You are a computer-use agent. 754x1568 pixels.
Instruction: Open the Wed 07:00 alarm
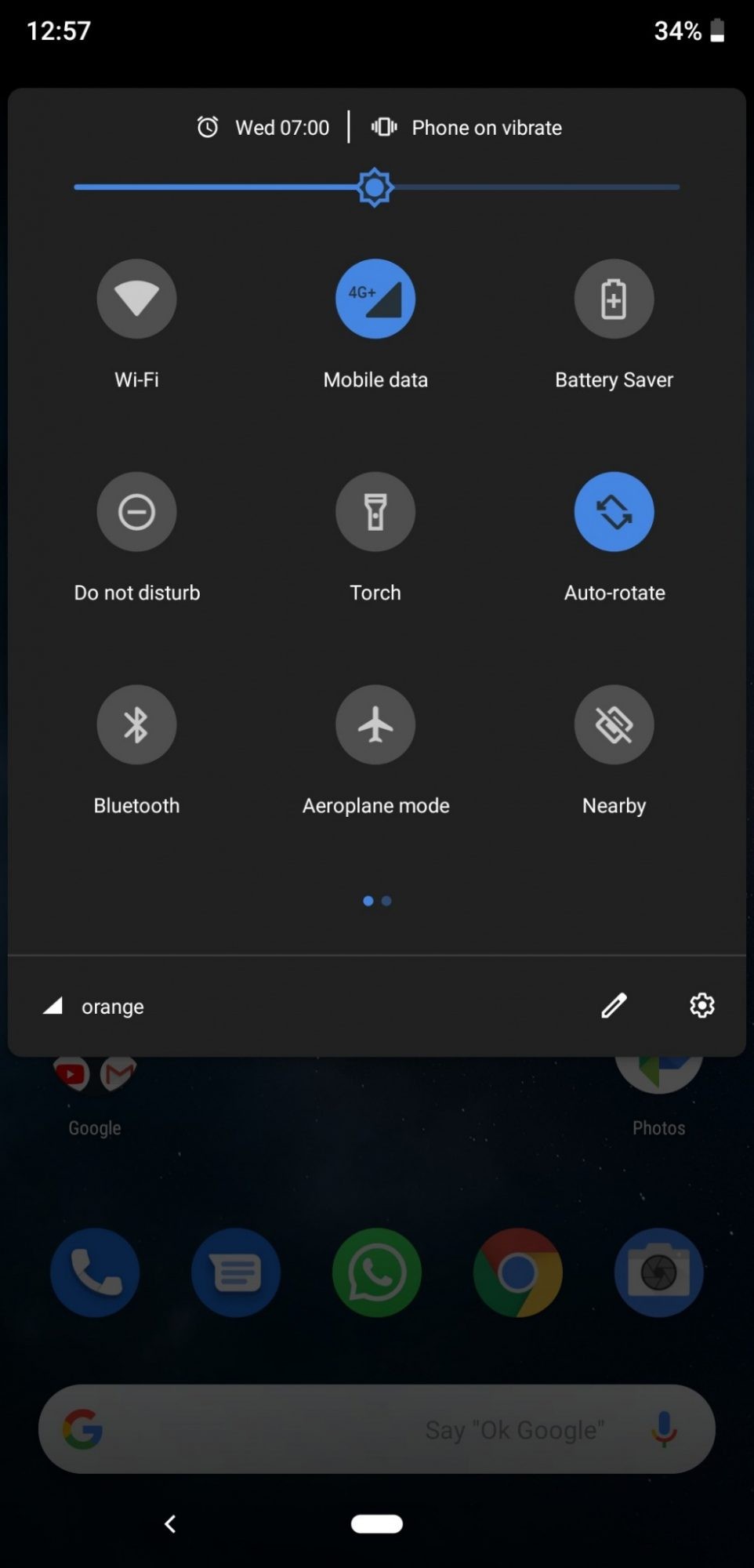click(x=263, y=127)
